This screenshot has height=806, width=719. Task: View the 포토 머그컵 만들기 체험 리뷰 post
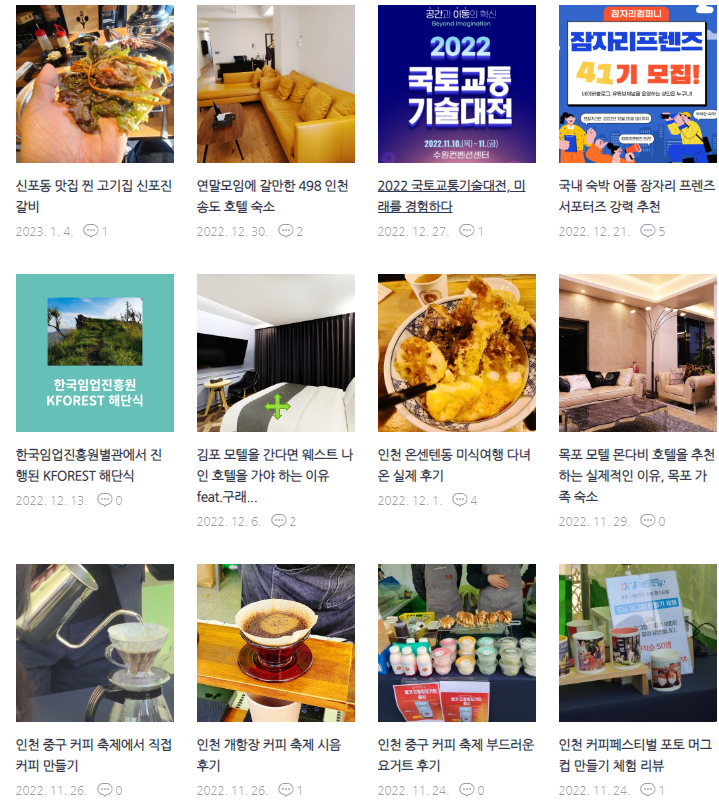click(637, 755)
